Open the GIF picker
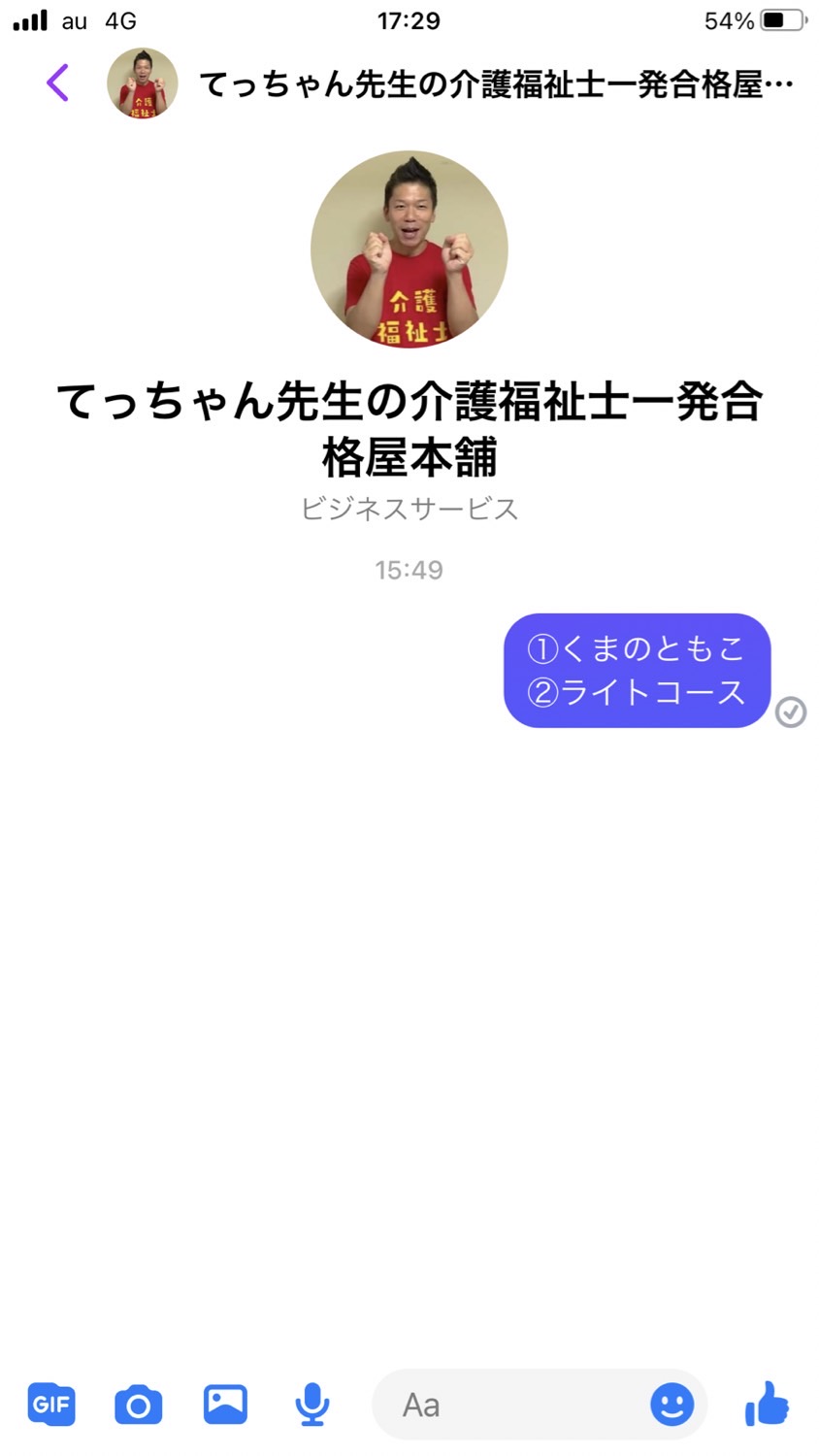This screenshot has height=1456, width=819. (x=51, y=1404)
